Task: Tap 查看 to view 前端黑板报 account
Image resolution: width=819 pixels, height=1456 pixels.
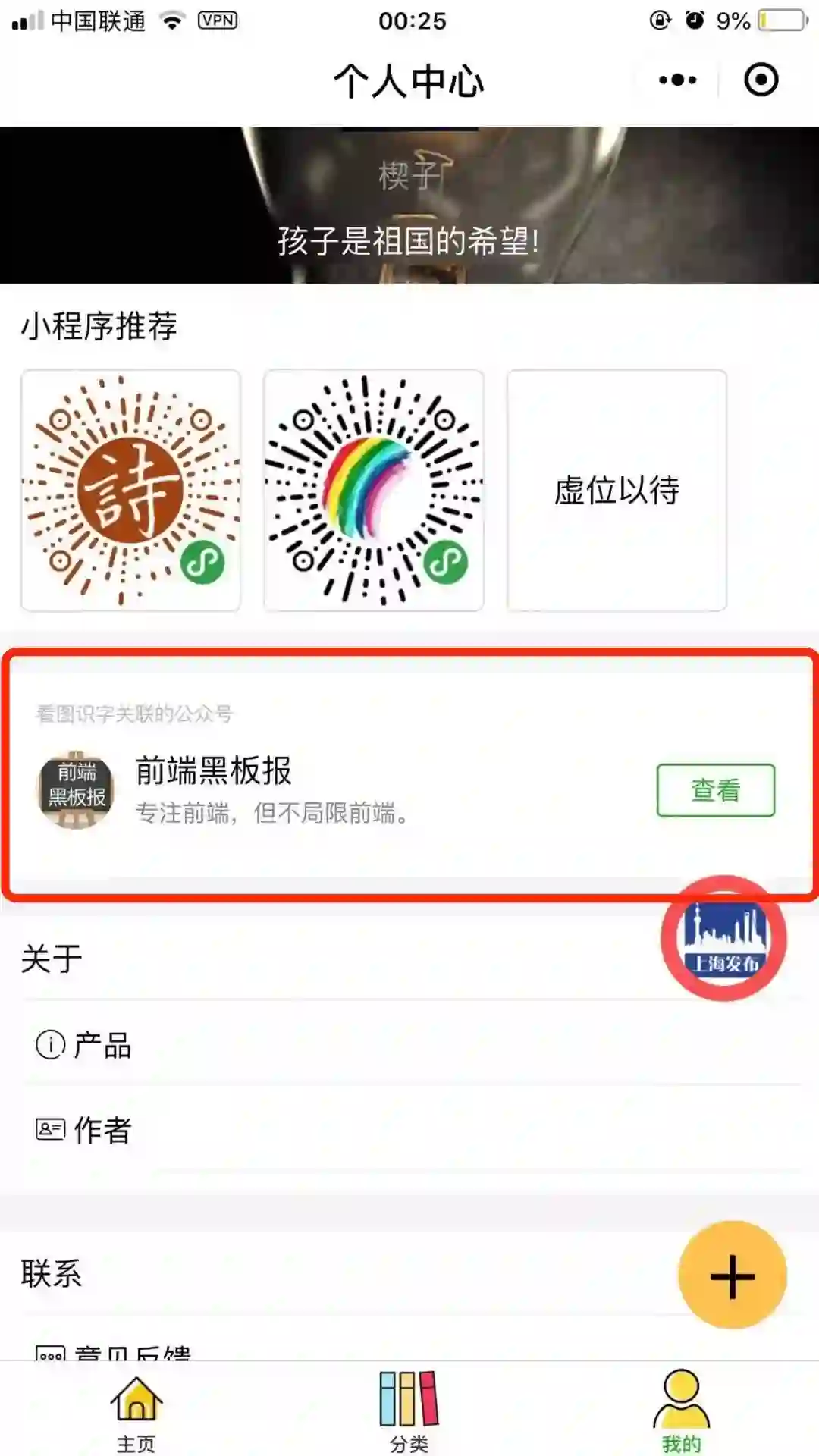Action: [715, 790]
